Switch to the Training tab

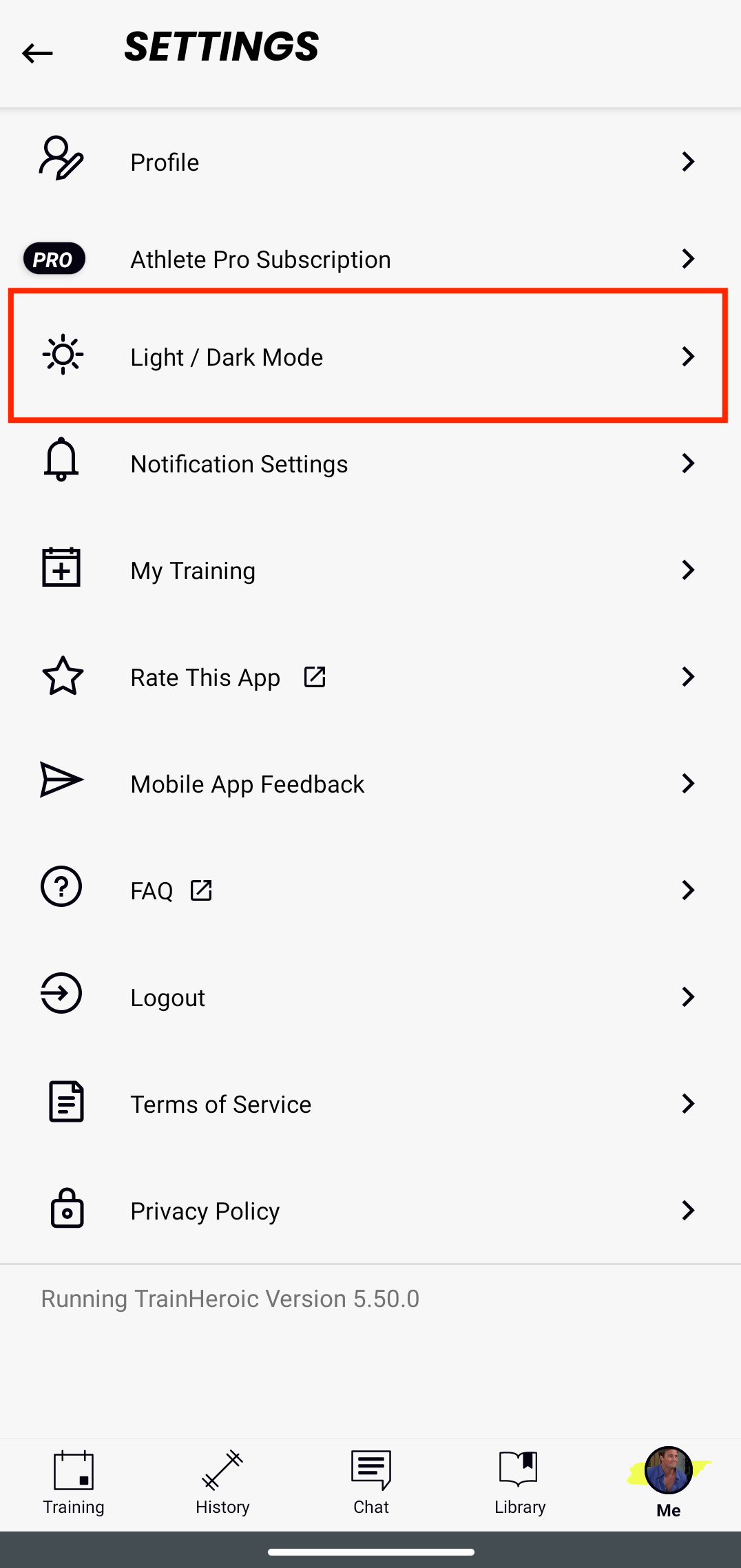click(74, 1483)
